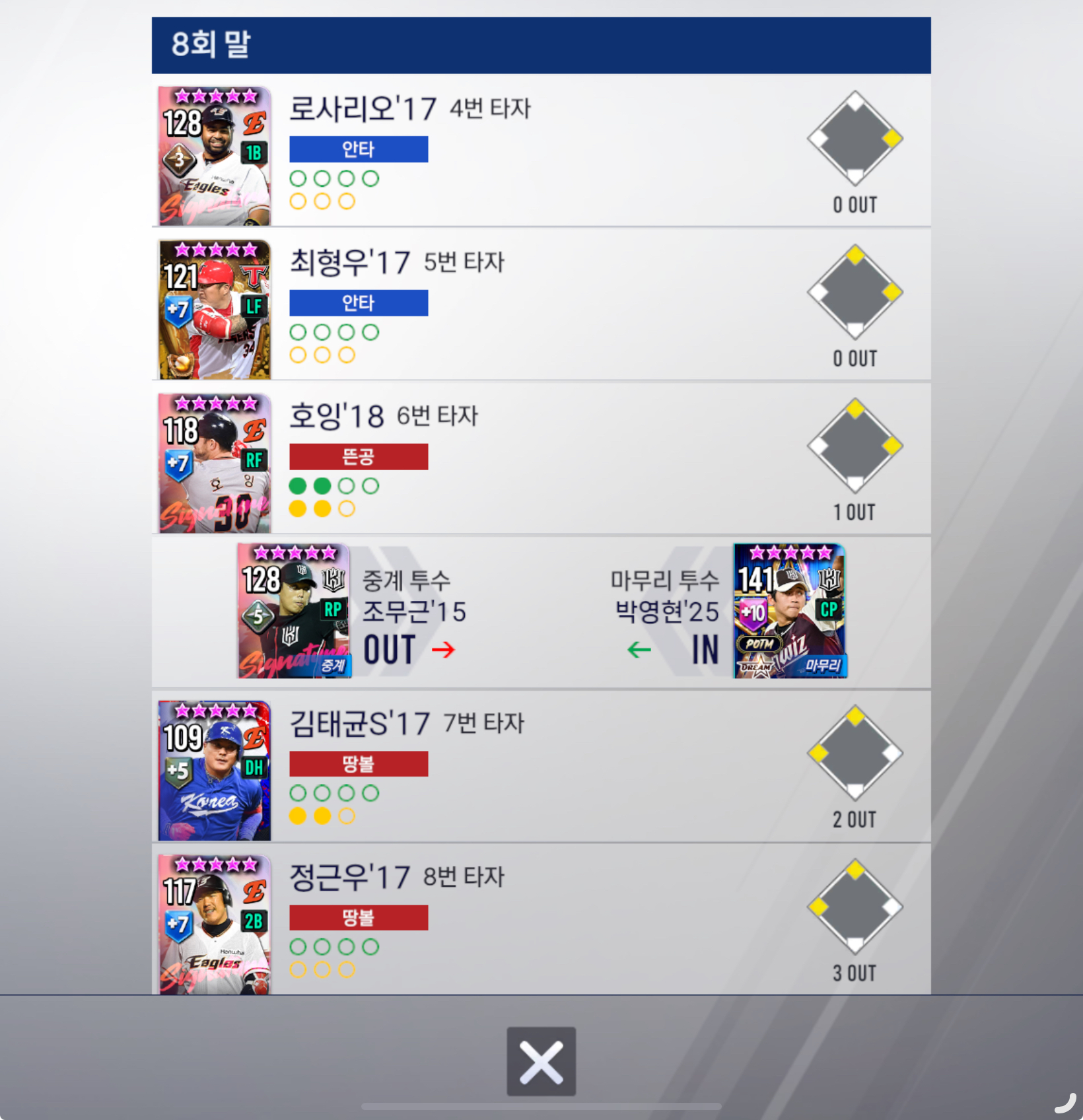Viewport: 1083px width, 1120px height.
Task: Close the 8회 말 play log
Action: [541, 1061]
